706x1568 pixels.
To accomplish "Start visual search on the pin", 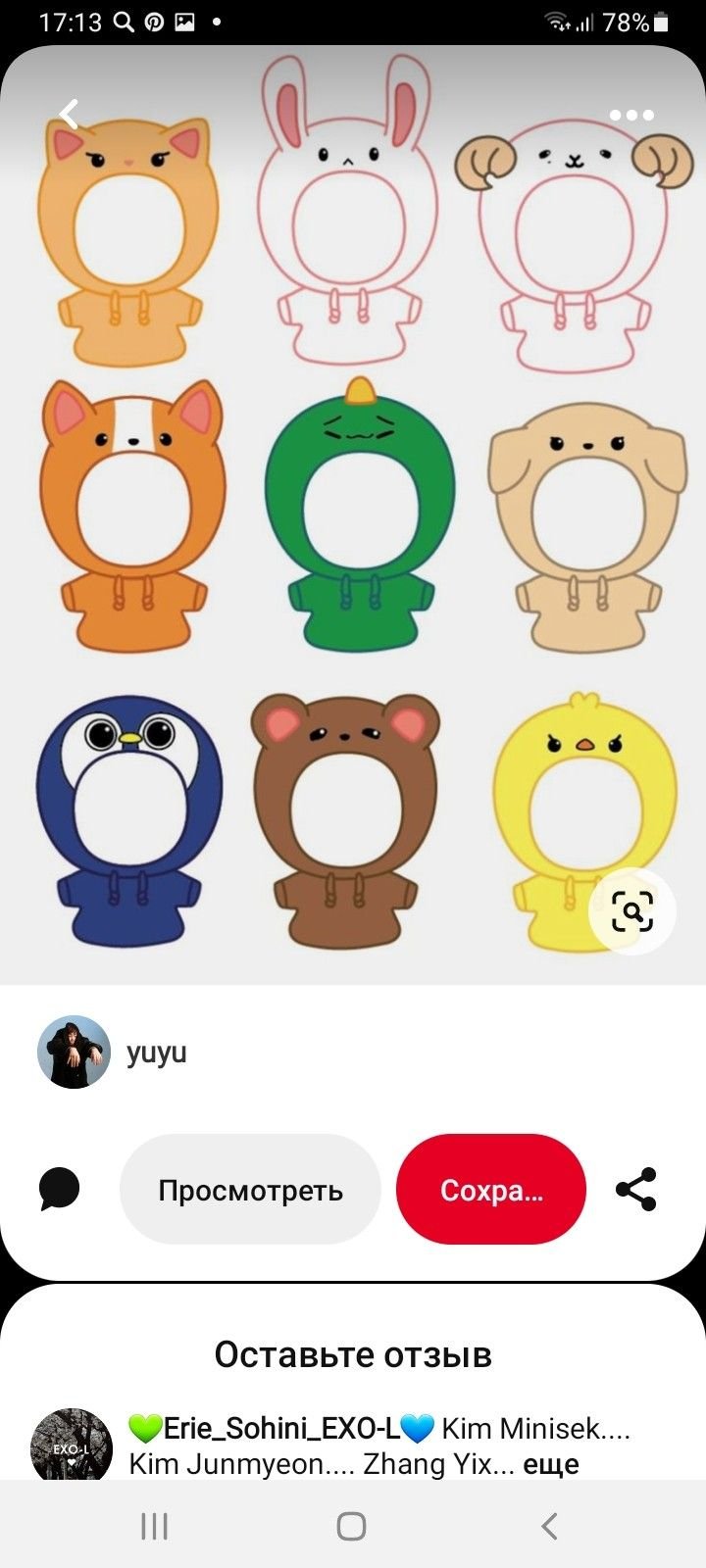I will point(632,911).
